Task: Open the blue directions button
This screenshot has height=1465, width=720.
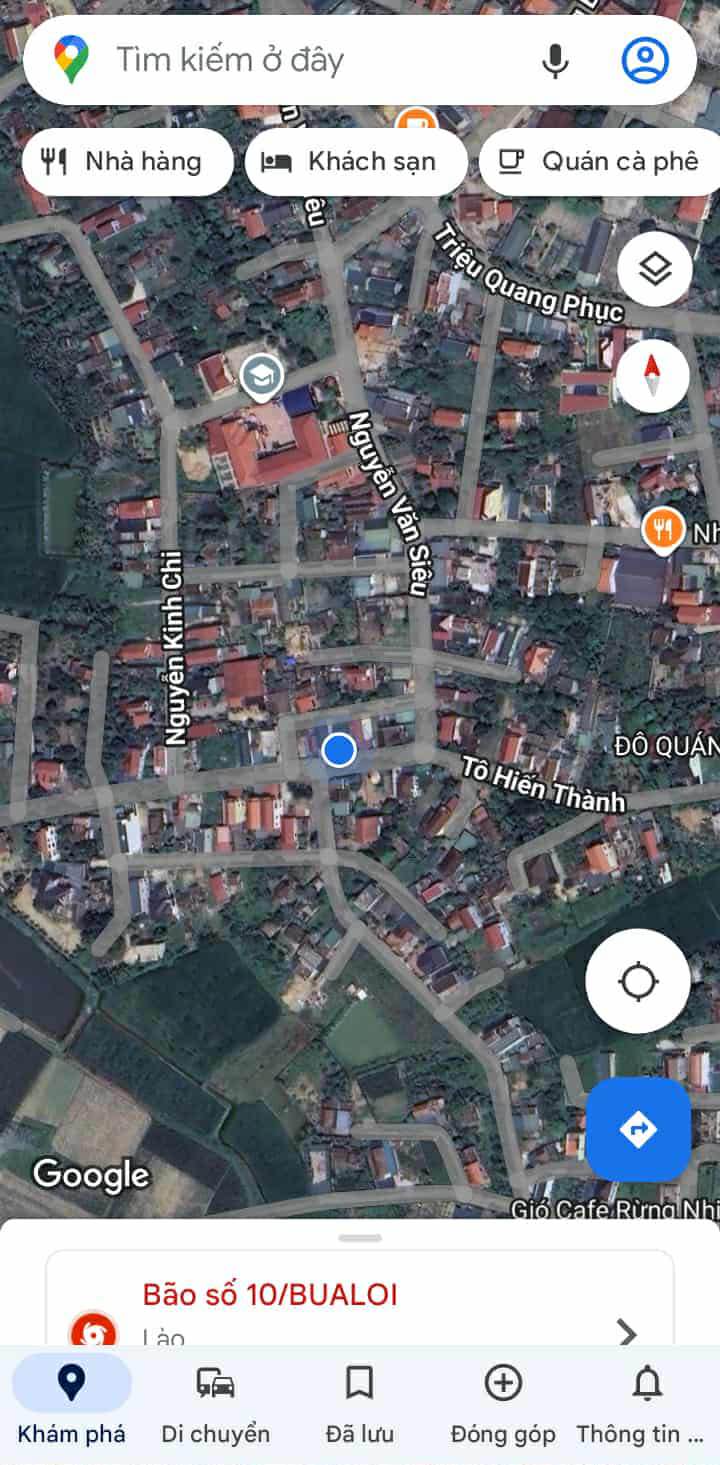Action: tap(638, 1129)
